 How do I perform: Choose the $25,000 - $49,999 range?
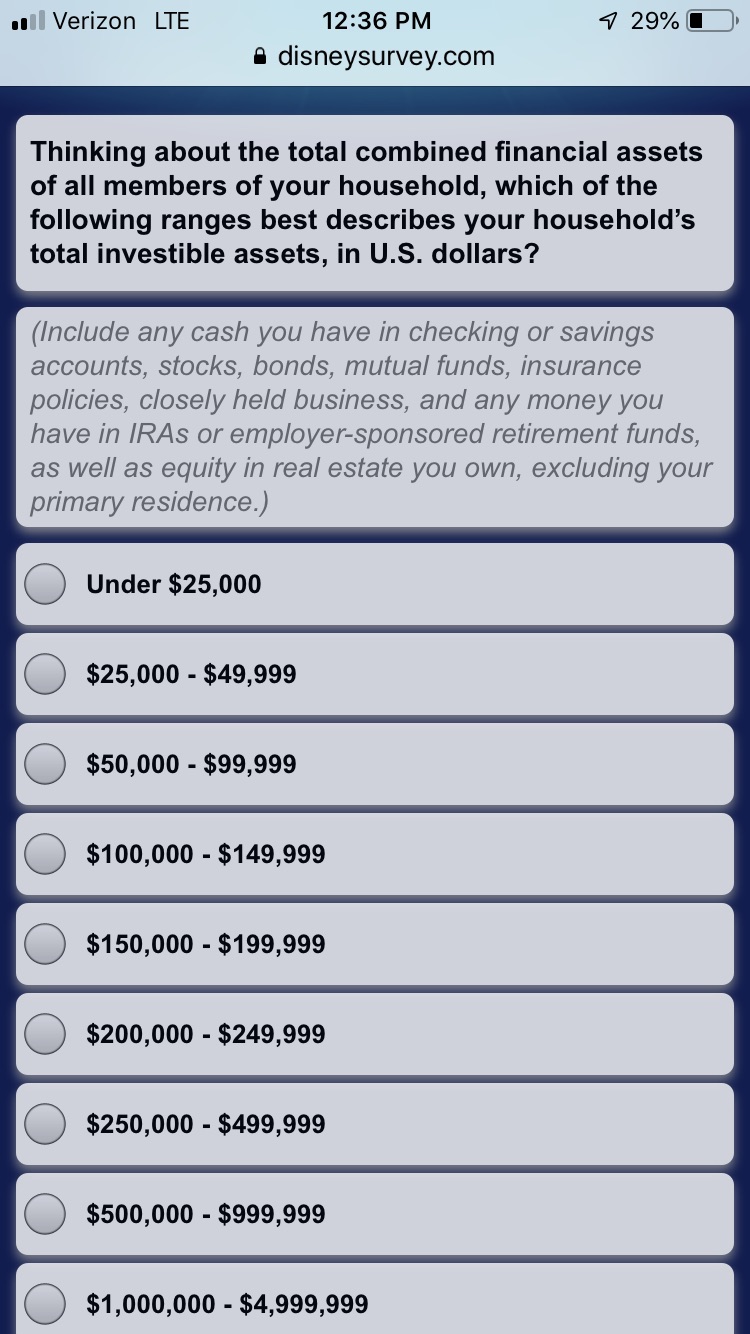[45, 674]
